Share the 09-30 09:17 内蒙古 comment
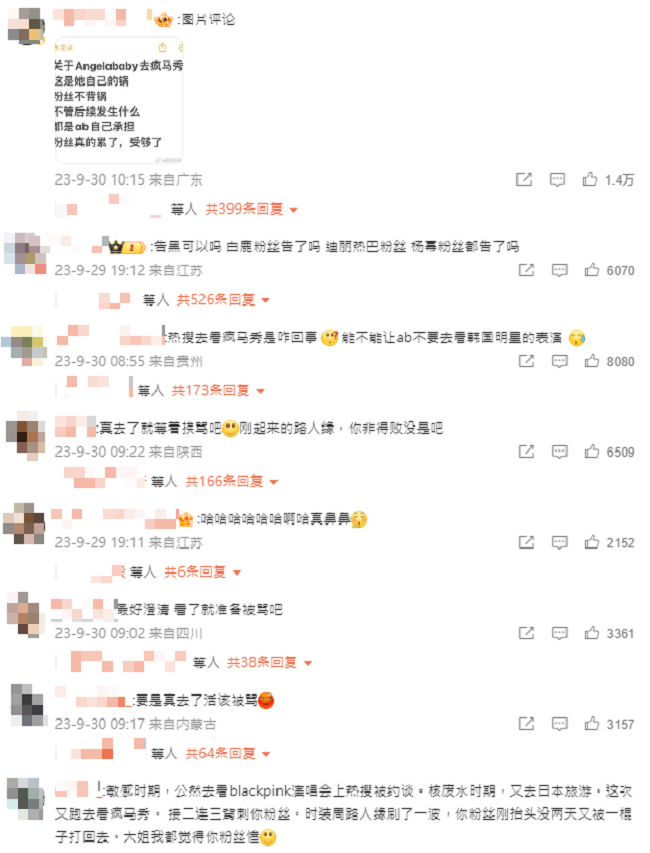Viewport: 650px width, 853px height. coord(524,724)
